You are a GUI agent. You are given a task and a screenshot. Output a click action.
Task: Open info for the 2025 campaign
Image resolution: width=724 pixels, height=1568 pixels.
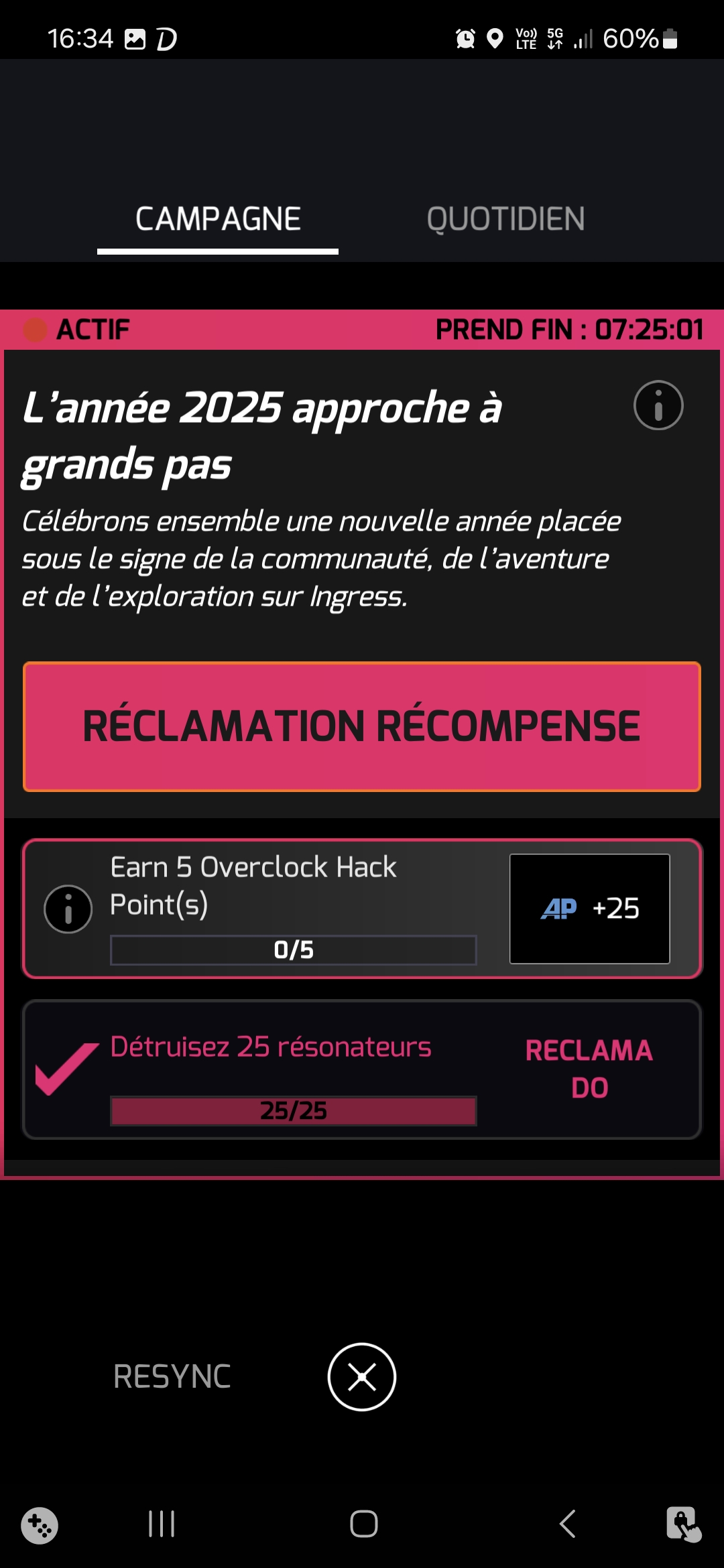click(658, 405)
